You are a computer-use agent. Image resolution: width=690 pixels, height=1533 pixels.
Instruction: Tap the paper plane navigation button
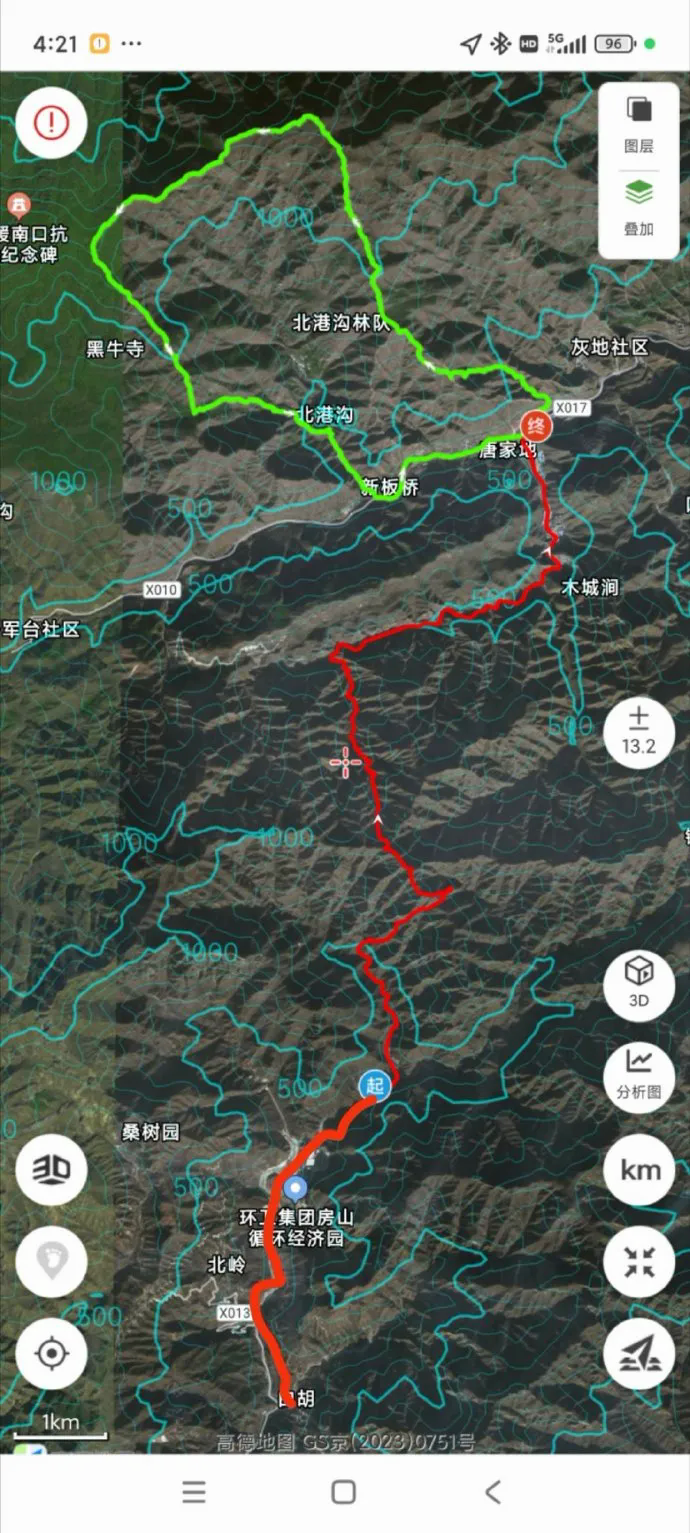point(638,1354)
